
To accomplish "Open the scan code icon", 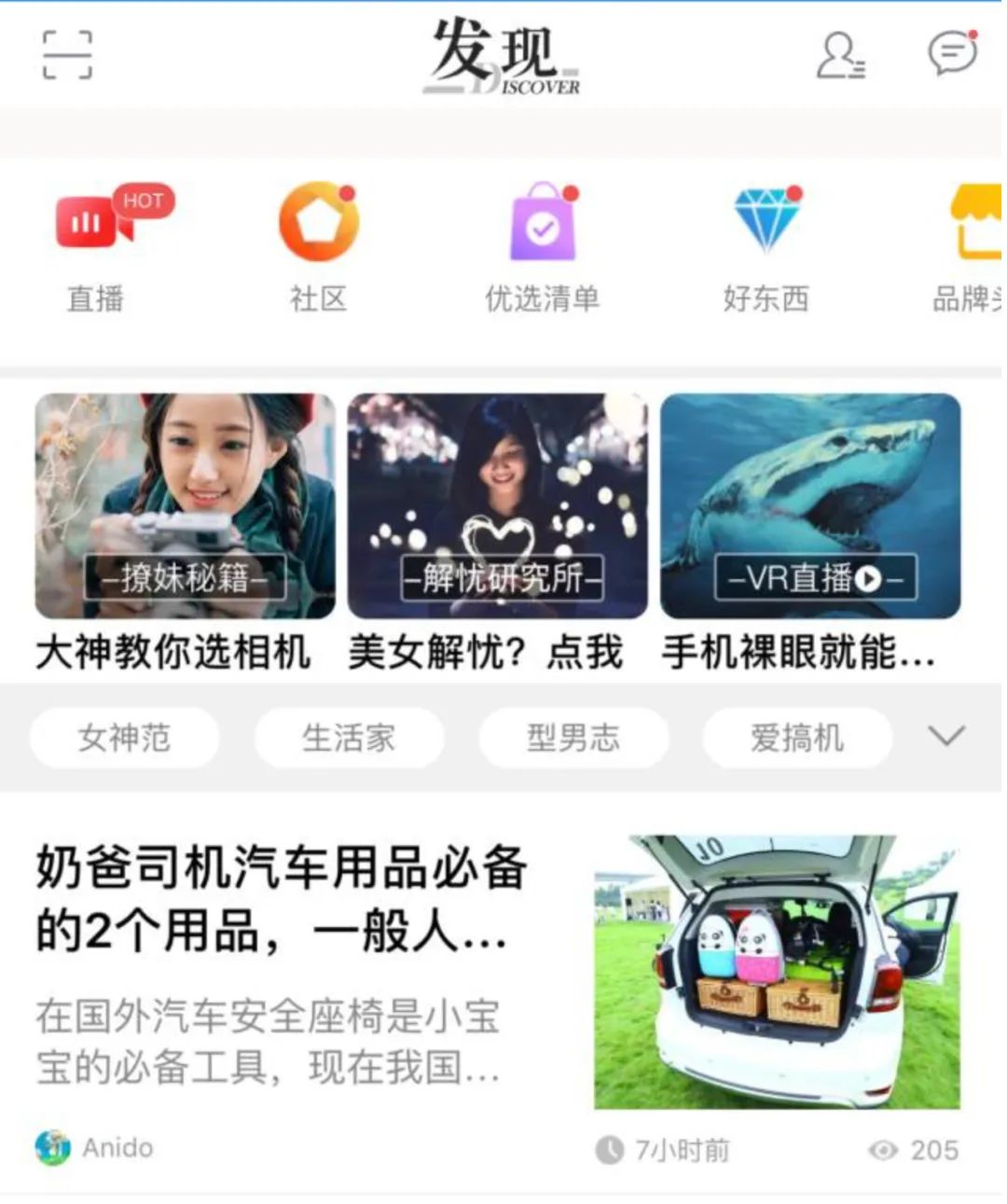I will pyautogui.click(x=67, y=54).
